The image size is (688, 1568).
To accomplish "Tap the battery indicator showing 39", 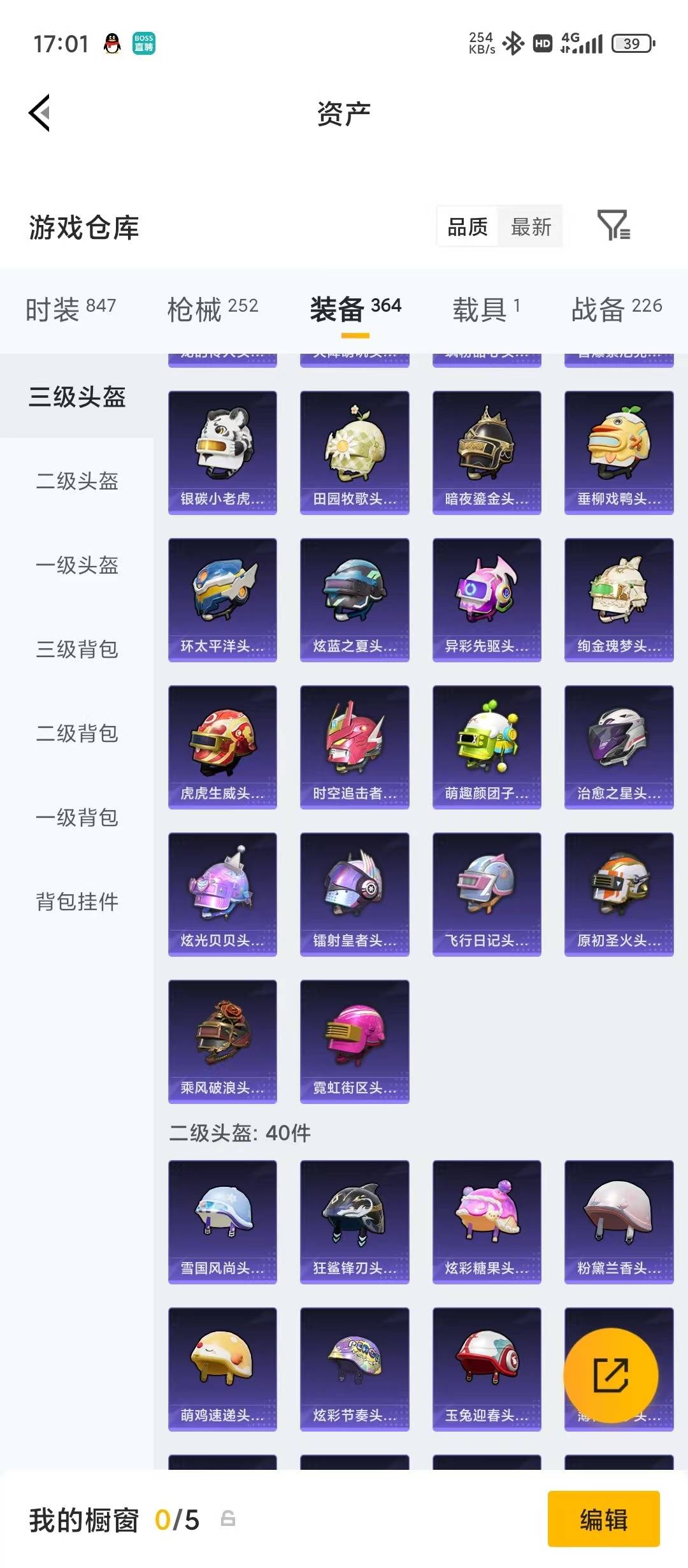I will pos(631,43).
